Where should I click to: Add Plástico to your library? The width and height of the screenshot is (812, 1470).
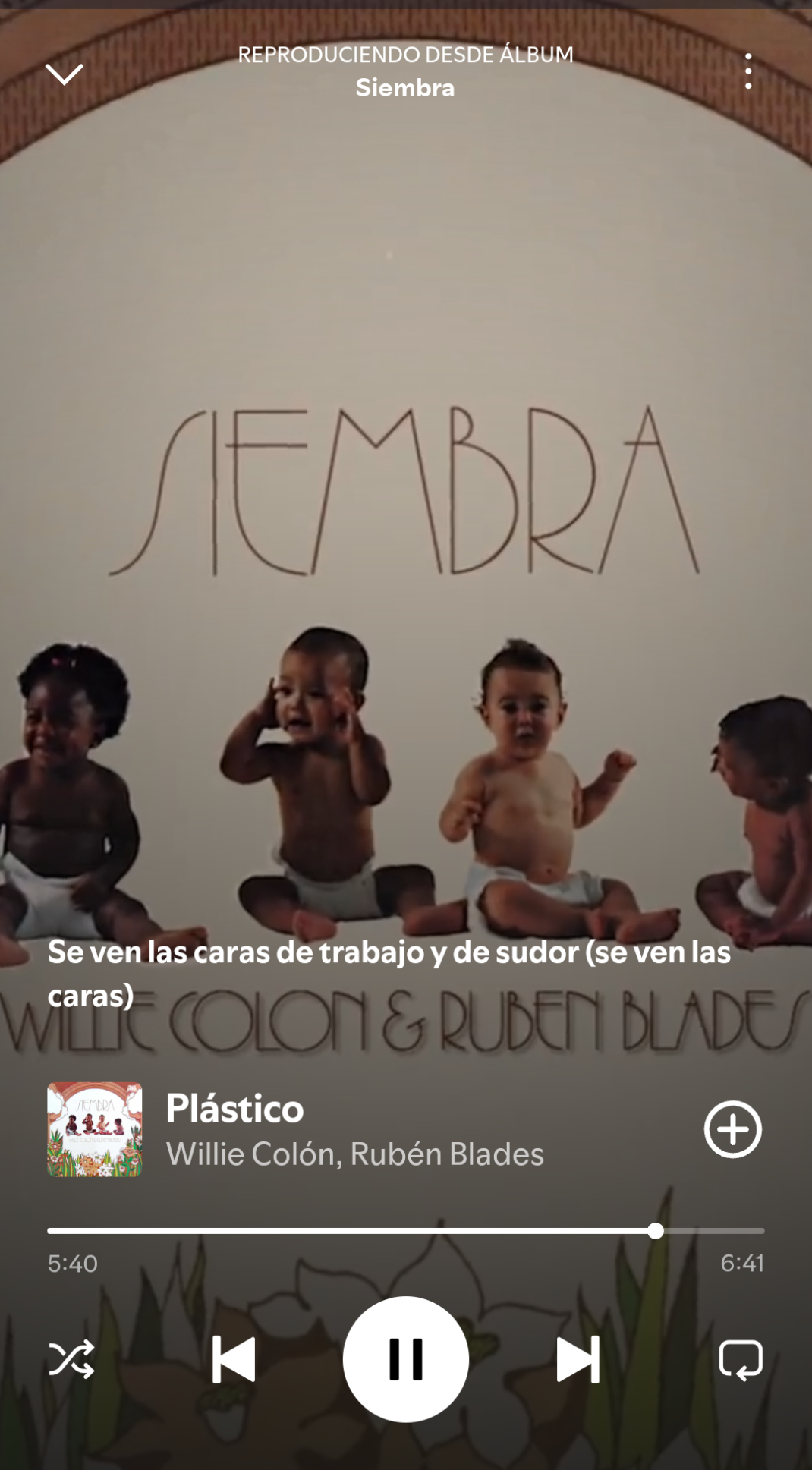[x=732, y=1129]
